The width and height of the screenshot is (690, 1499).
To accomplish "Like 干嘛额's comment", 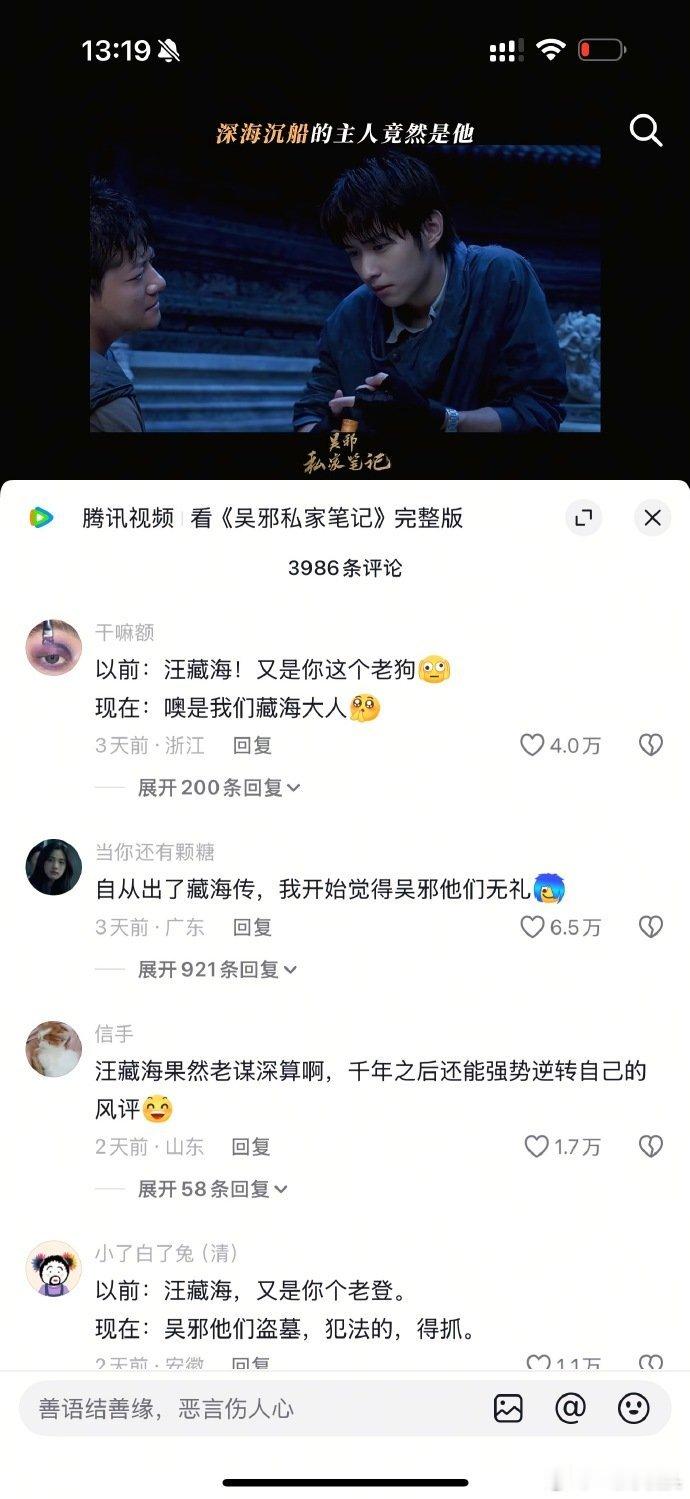I will 533,745.
